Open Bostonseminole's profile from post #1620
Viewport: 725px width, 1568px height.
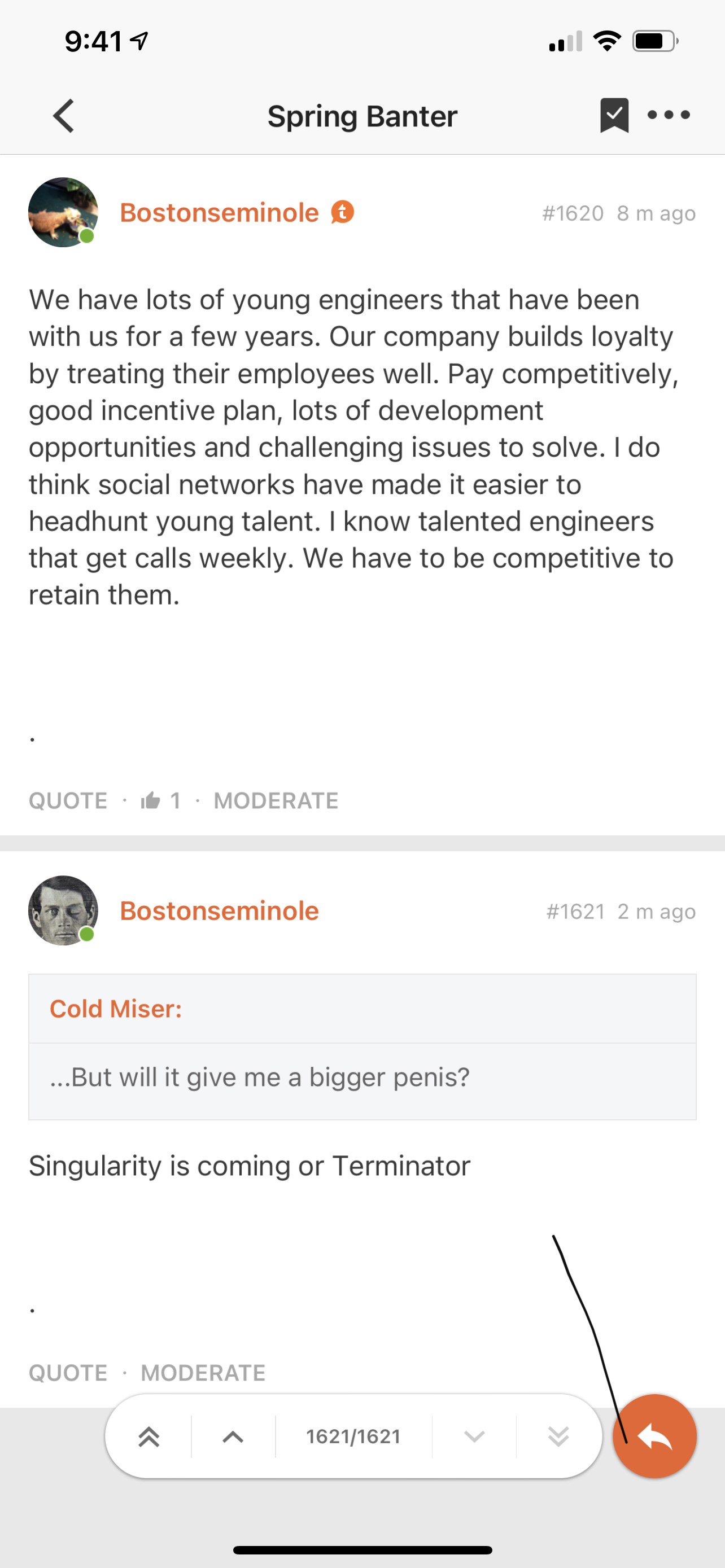point(219,212)
